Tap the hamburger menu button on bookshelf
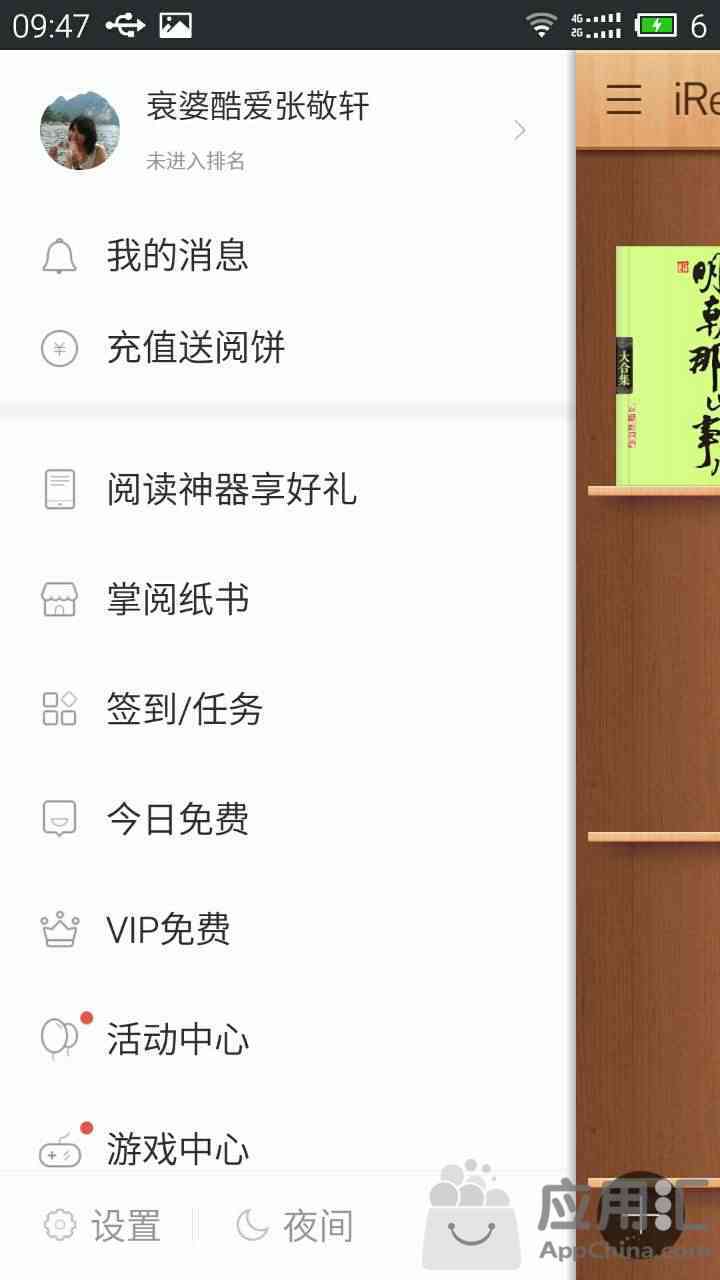Viewport: 720px width, 1280px height. [624, 100]
